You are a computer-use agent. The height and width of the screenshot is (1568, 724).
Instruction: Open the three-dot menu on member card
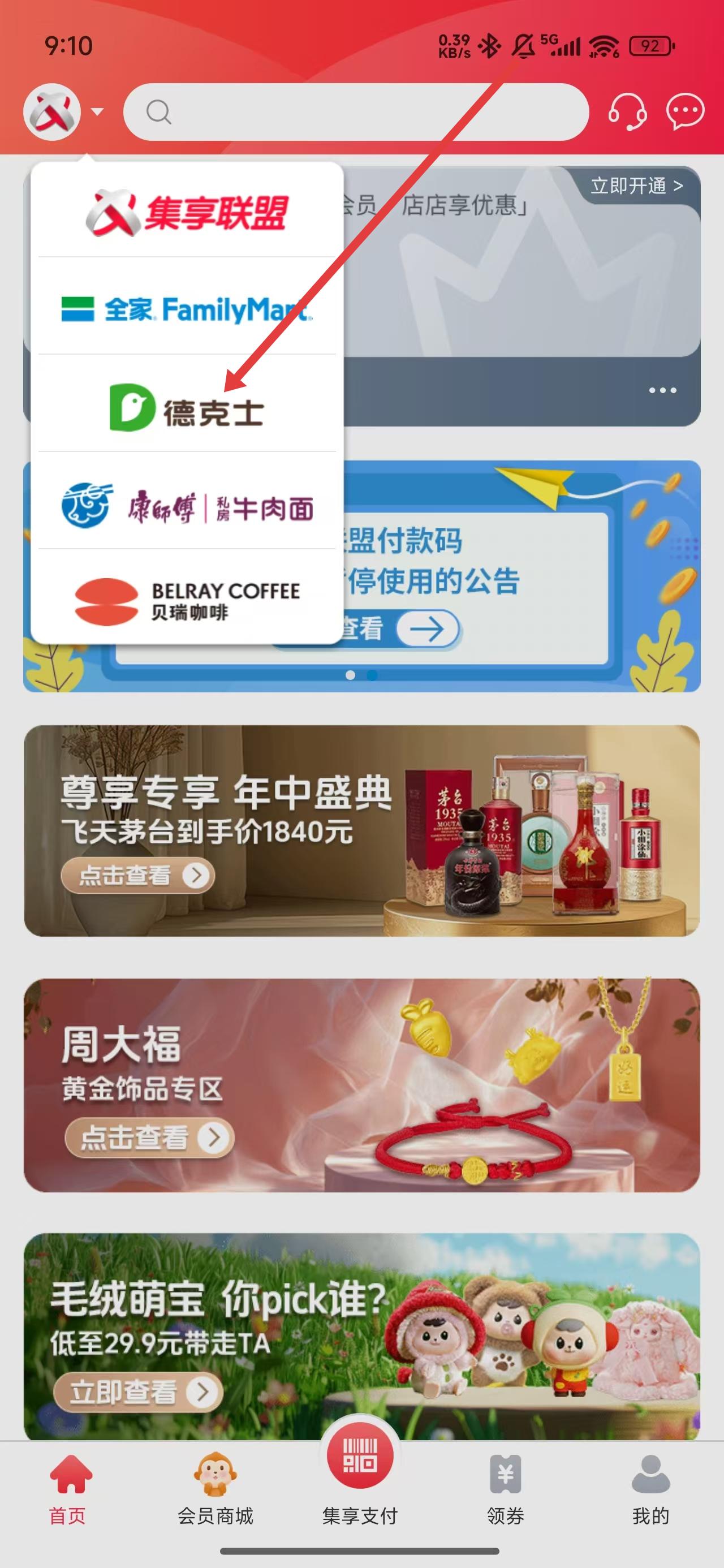tap(662, 390)
